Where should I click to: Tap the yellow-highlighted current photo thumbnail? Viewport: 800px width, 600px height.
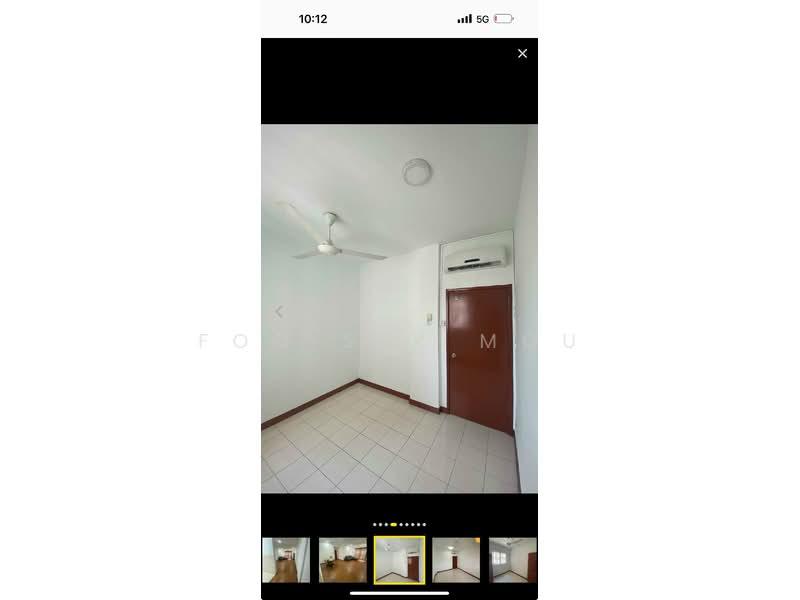(400, 560)
